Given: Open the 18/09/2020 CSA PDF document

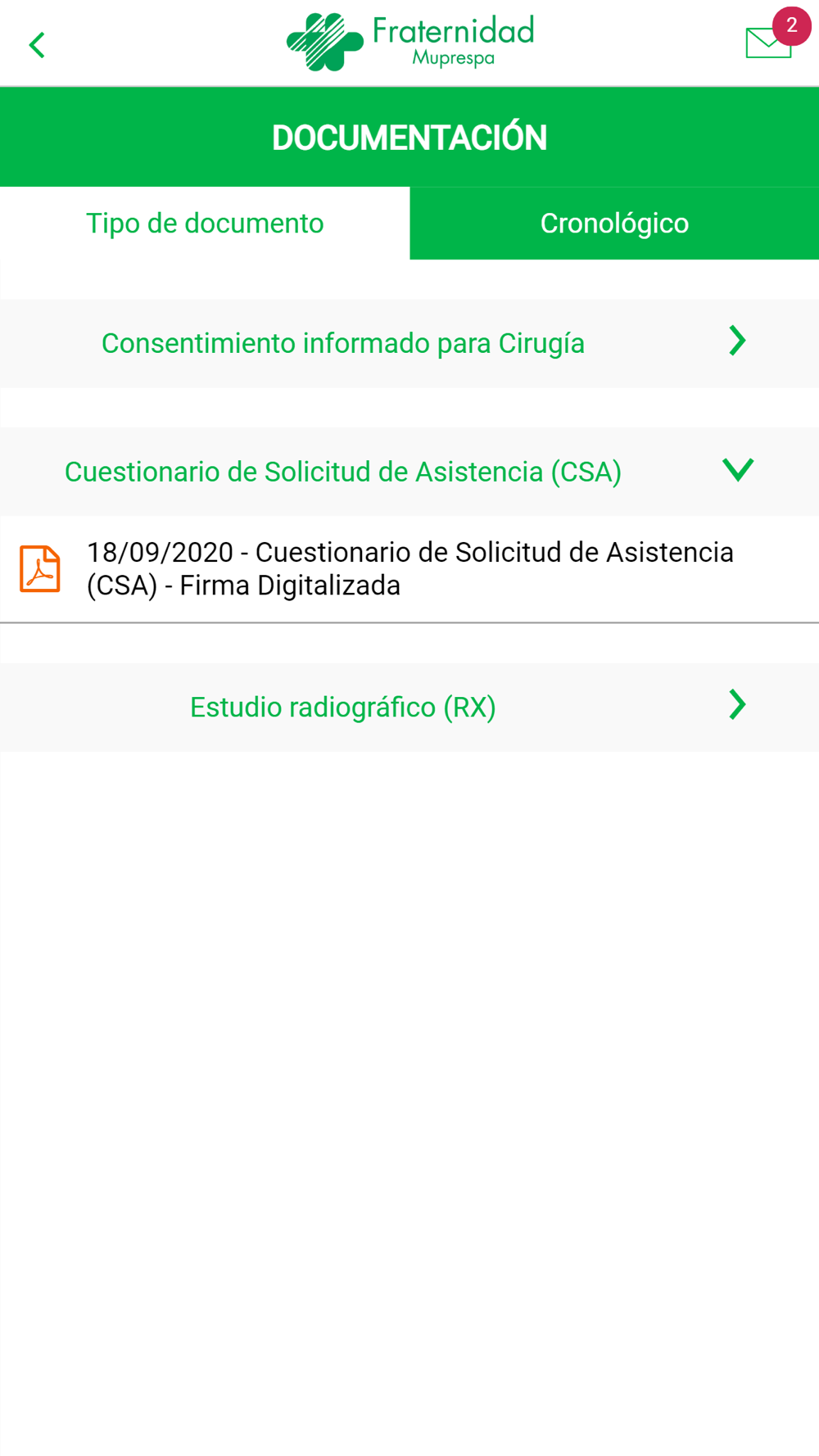Looking at the screenshot, I should click(x=409, y=569).
